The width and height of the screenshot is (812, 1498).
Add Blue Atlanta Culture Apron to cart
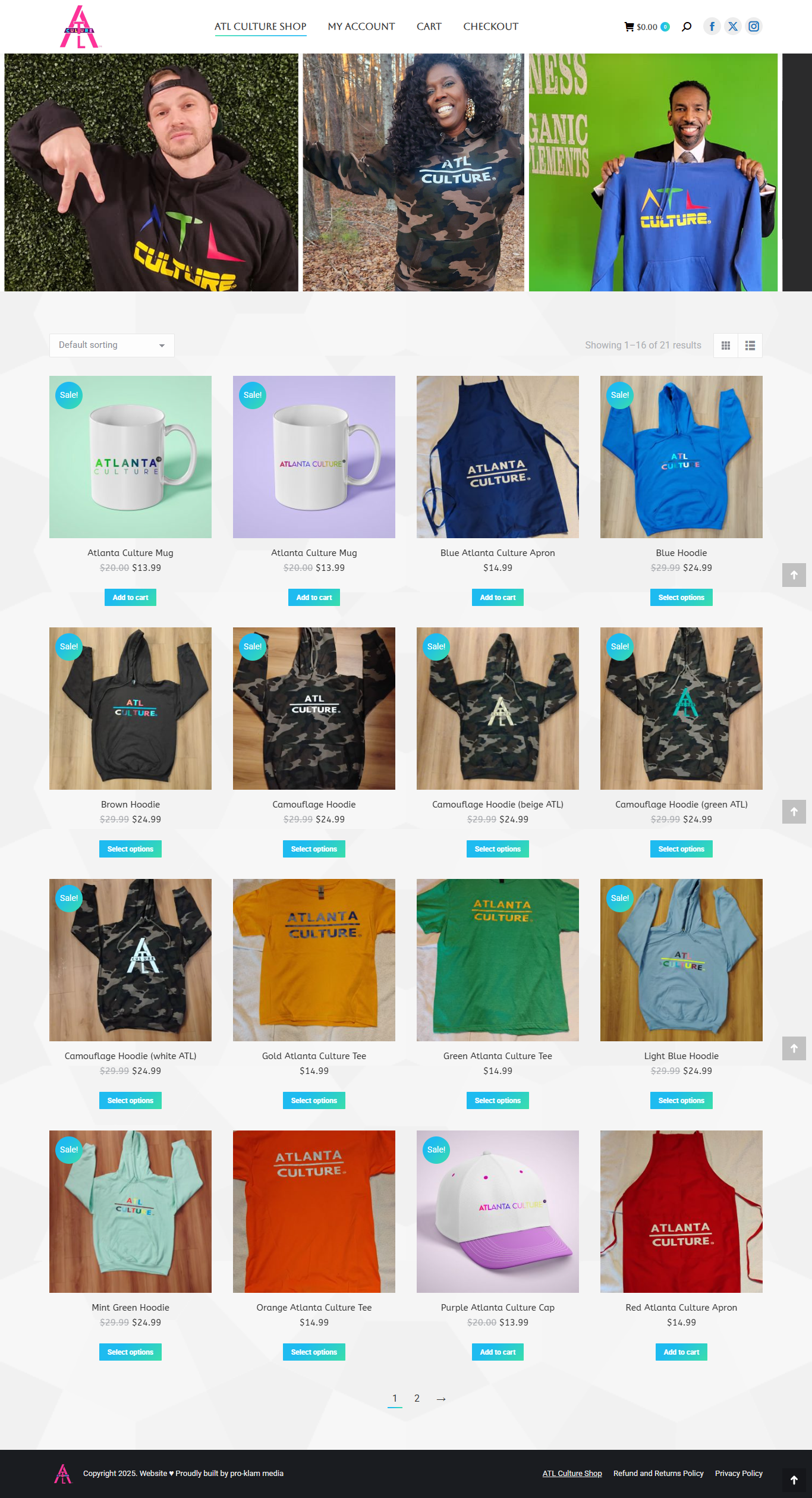click(498, 598)
